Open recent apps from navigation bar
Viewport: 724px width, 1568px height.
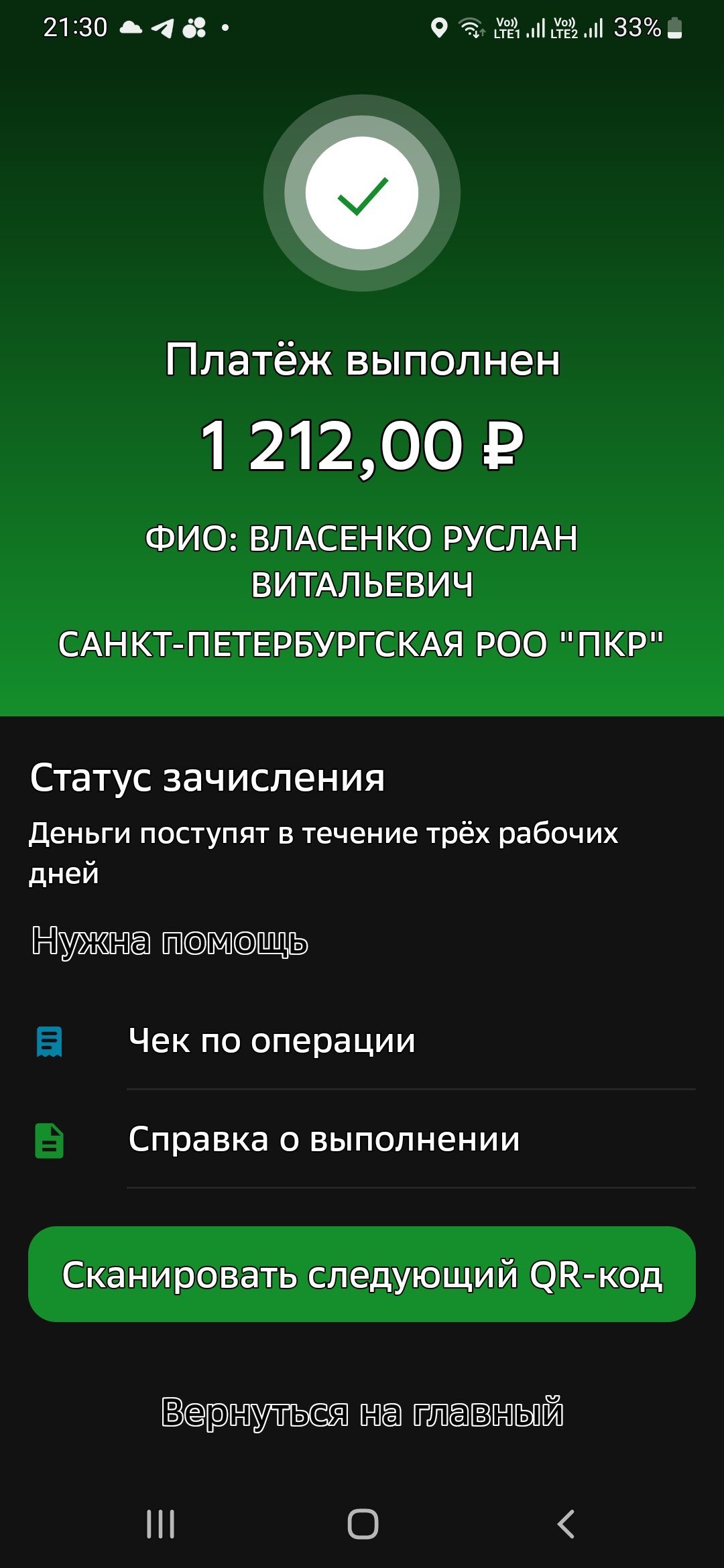click(161, 1524)
